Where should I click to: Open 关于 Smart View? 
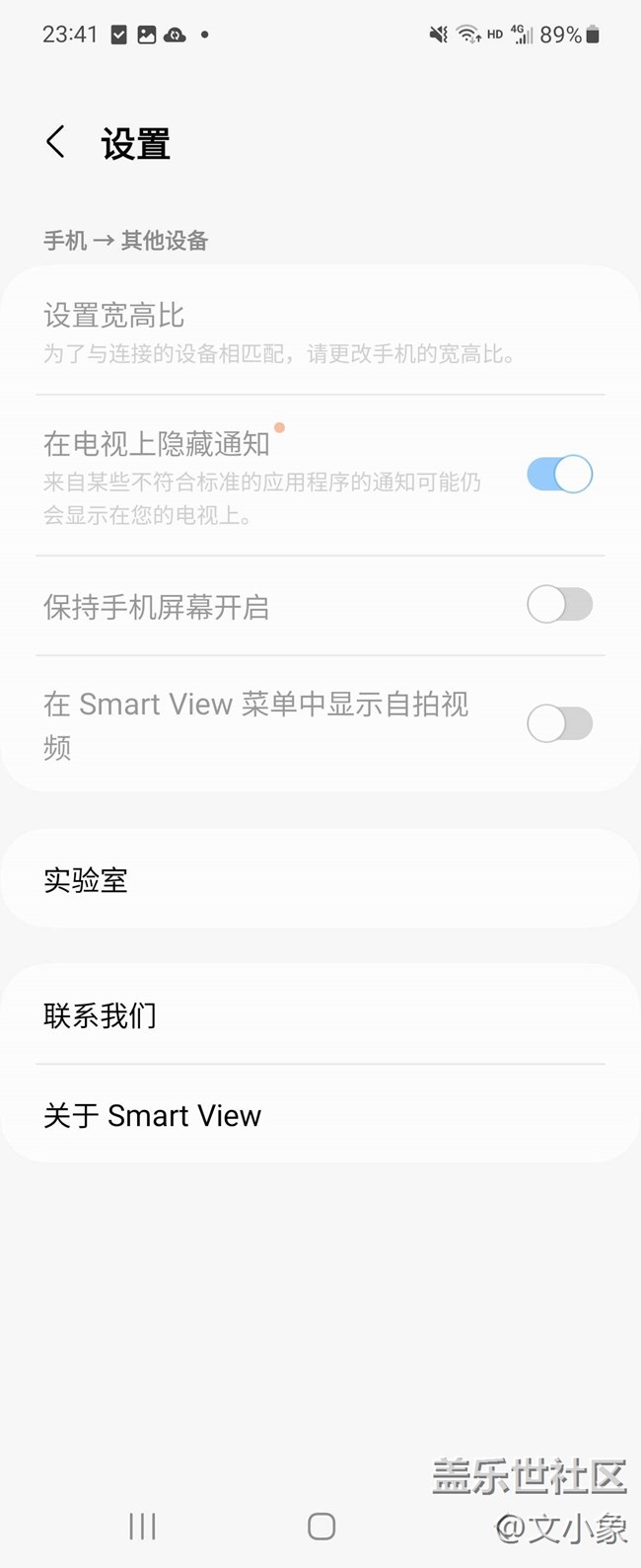(x=320, y=1115)
